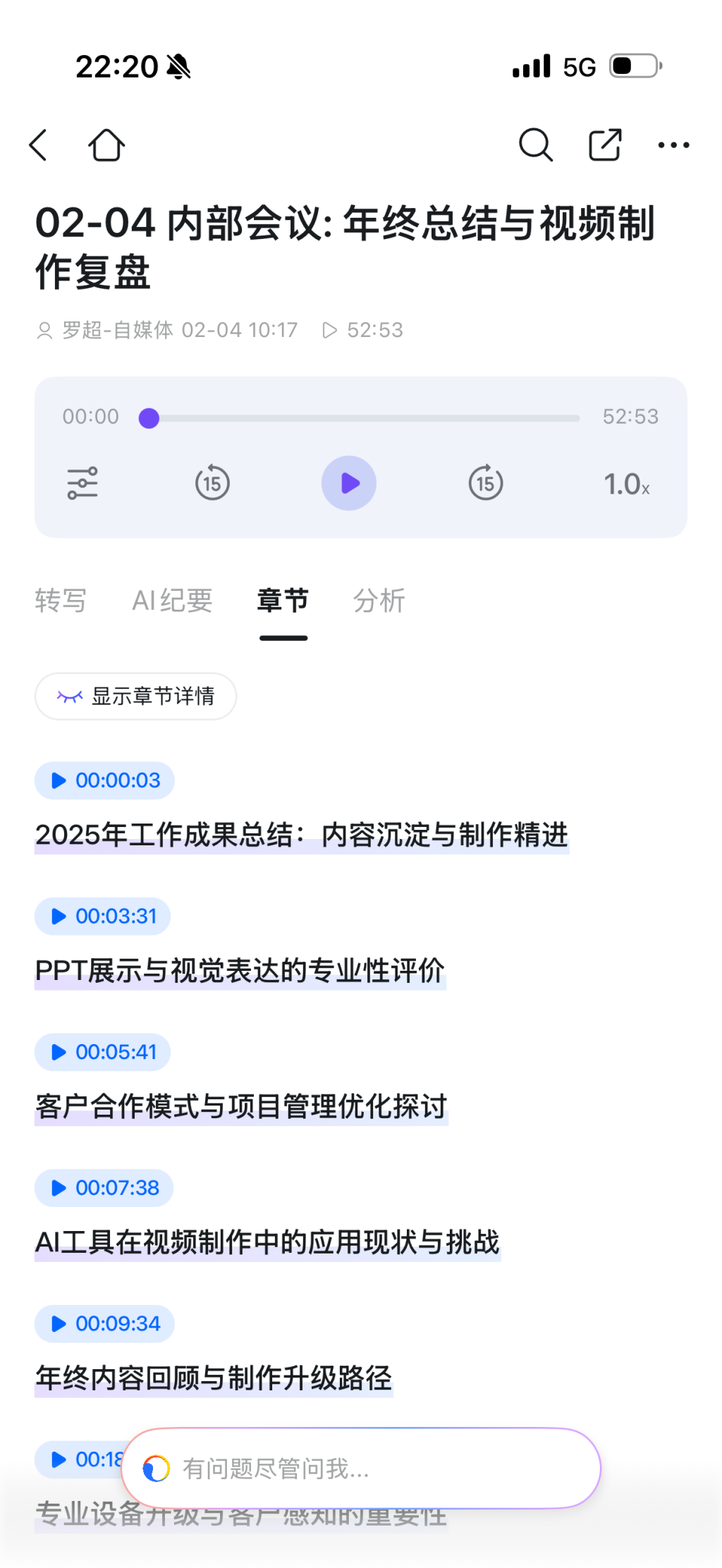722x1568 pixels.
Task: Play the meeting audio
Action: tap(349, 484)
